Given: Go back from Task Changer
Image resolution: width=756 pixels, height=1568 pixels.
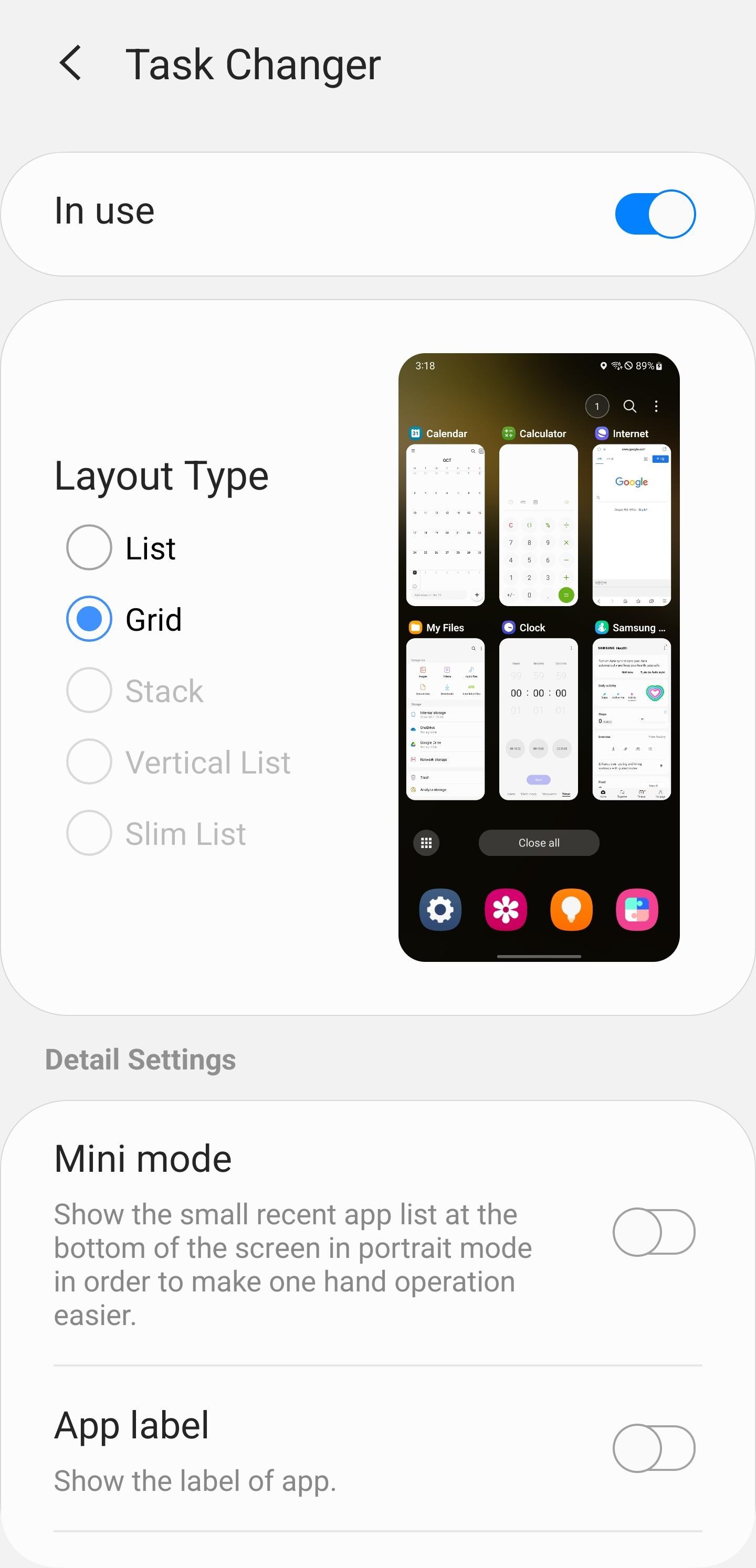Looking at the screenshot, I should point(71,63).
